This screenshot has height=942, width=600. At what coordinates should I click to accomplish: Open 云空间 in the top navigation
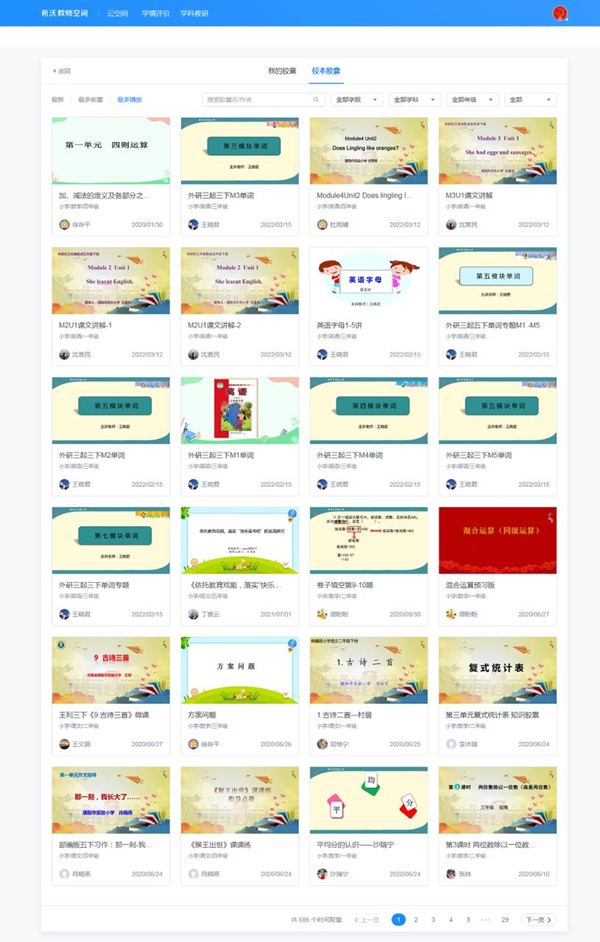118,14
